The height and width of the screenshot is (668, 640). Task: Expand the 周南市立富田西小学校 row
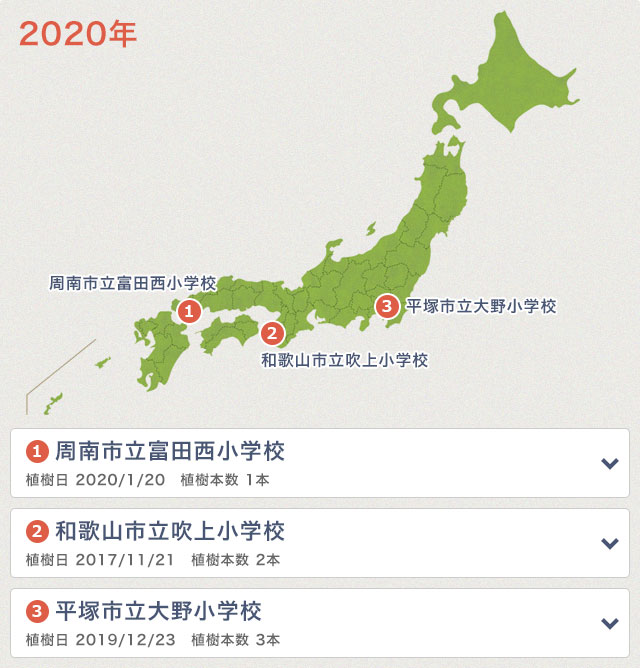click(x=608, y=463)
